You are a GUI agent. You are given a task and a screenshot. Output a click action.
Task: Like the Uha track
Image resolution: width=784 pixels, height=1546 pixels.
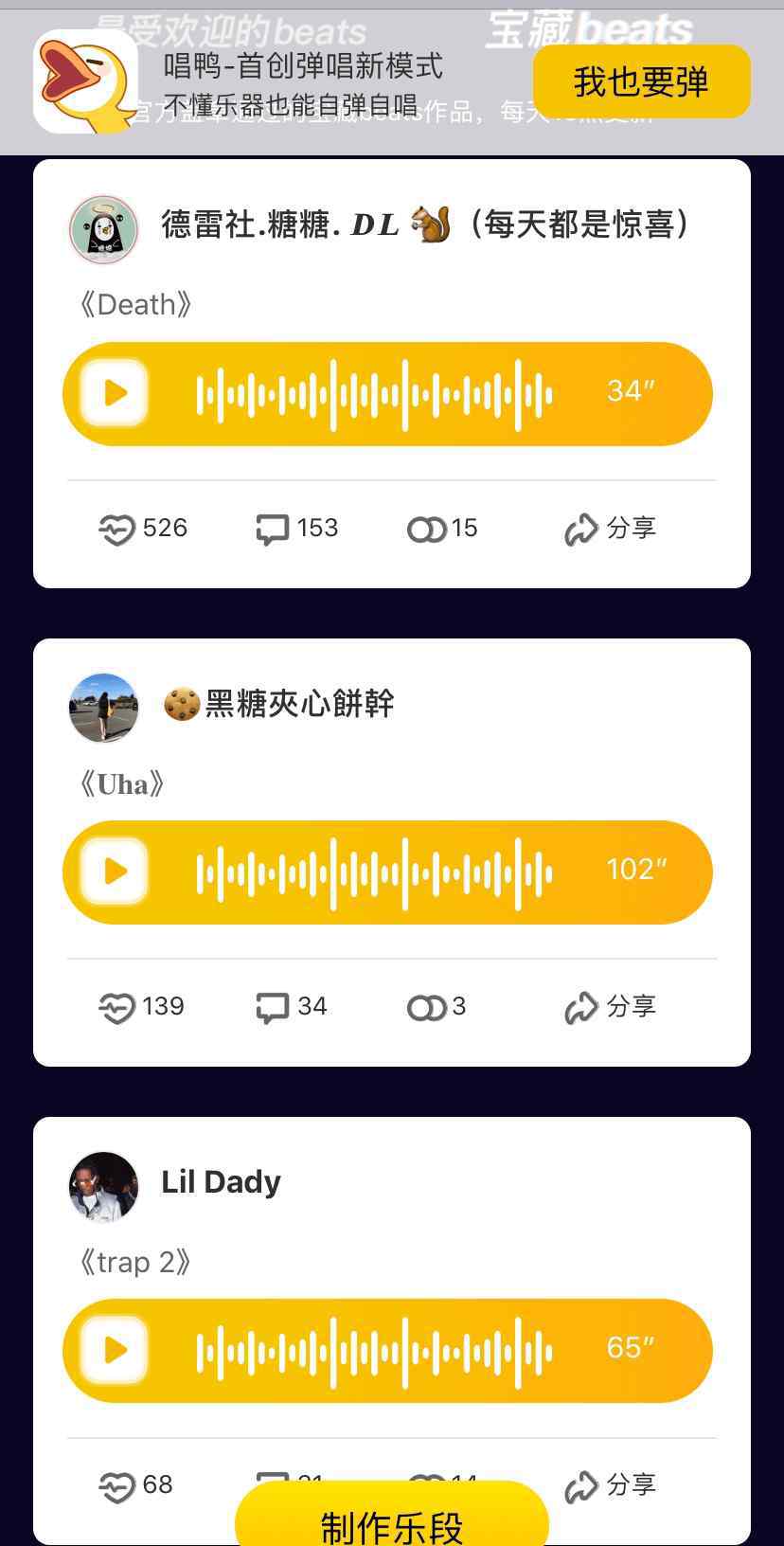(141, 1007)
